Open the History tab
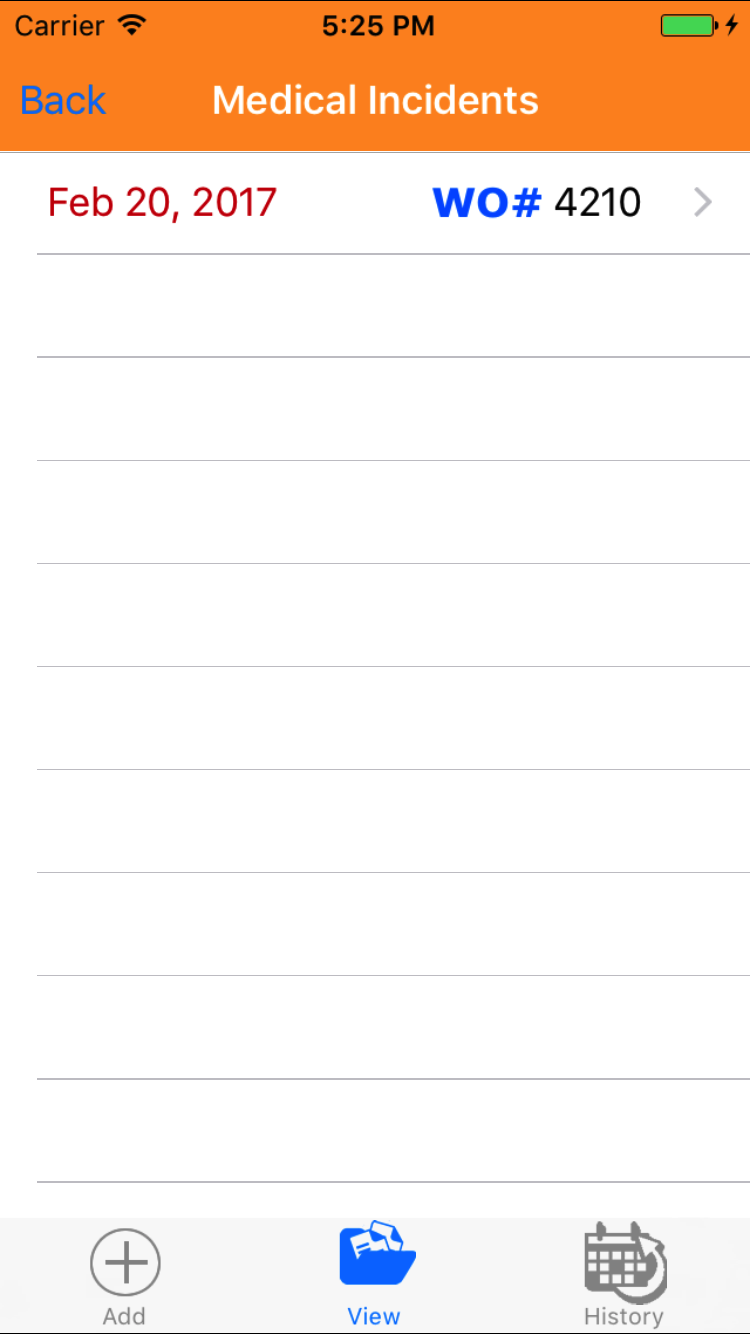The height and width of the screenshot is (1334, 750). coord(624,1276)
